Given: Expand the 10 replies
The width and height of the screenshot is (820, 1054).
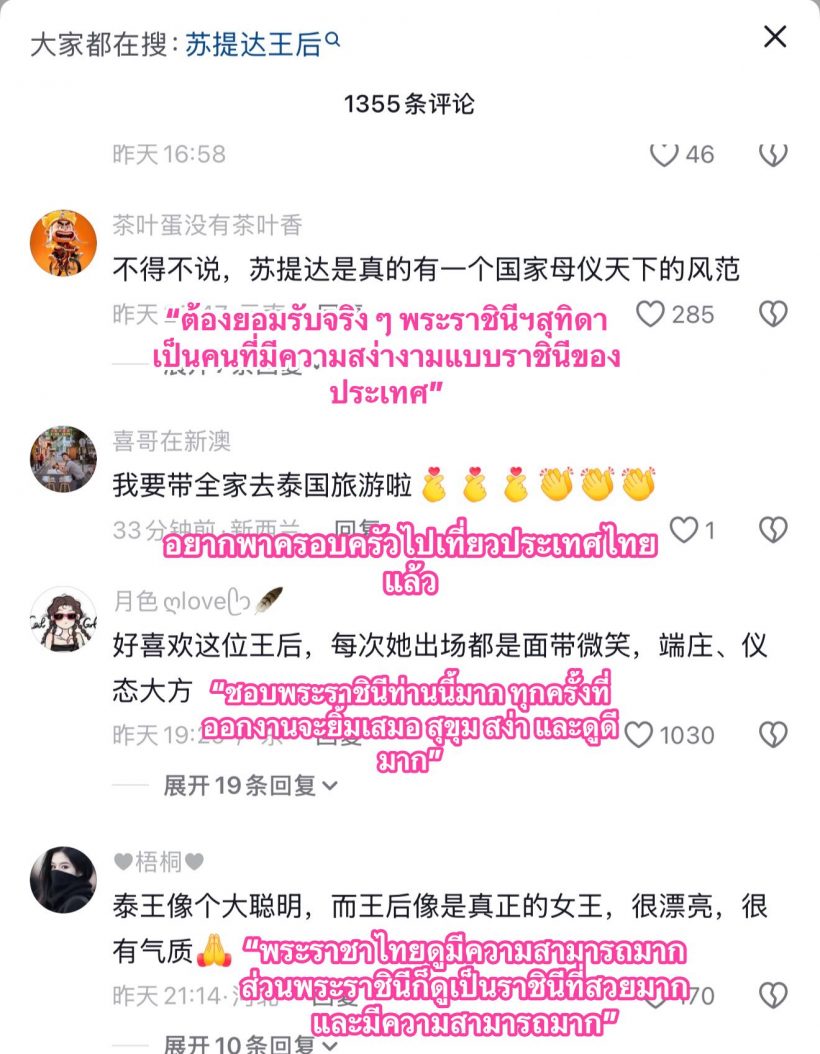Looking at the screenshot, I should coord(250,1044).
